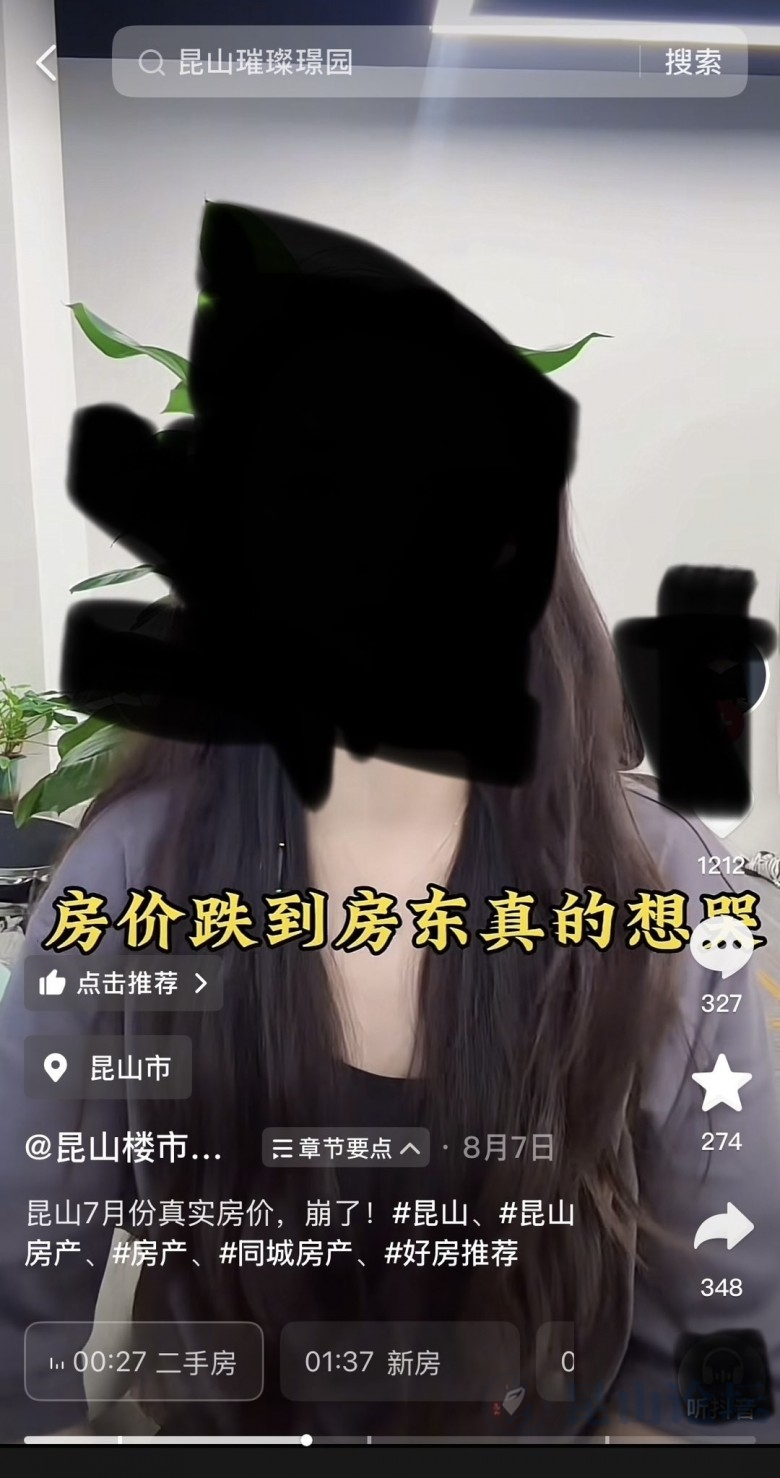The width and height of the screenshot is (780, 1478).
Task: Open the 昆山市 location tag
Action: click(x=108, y=1068)
